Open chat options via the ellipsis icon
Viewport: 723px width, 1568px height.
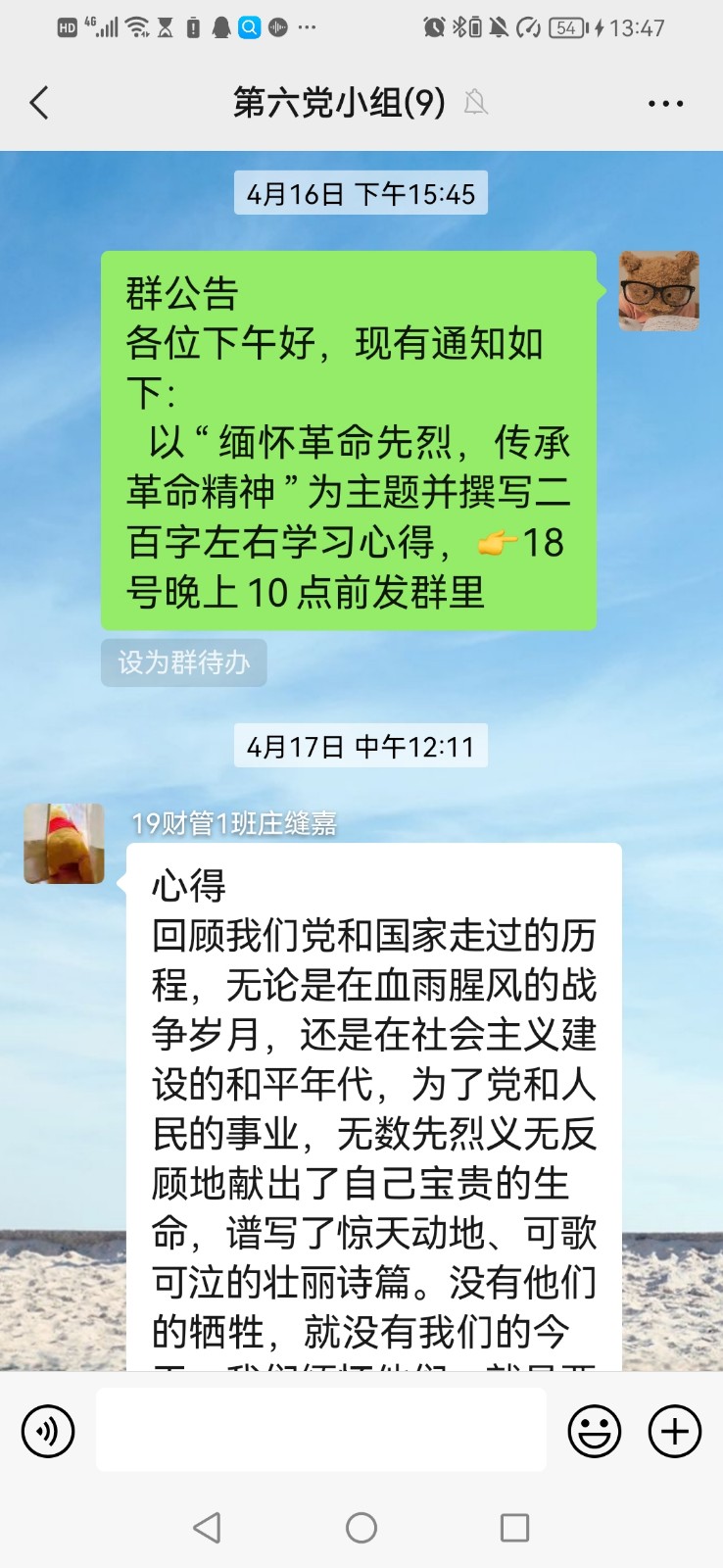[x=665, y=102]
